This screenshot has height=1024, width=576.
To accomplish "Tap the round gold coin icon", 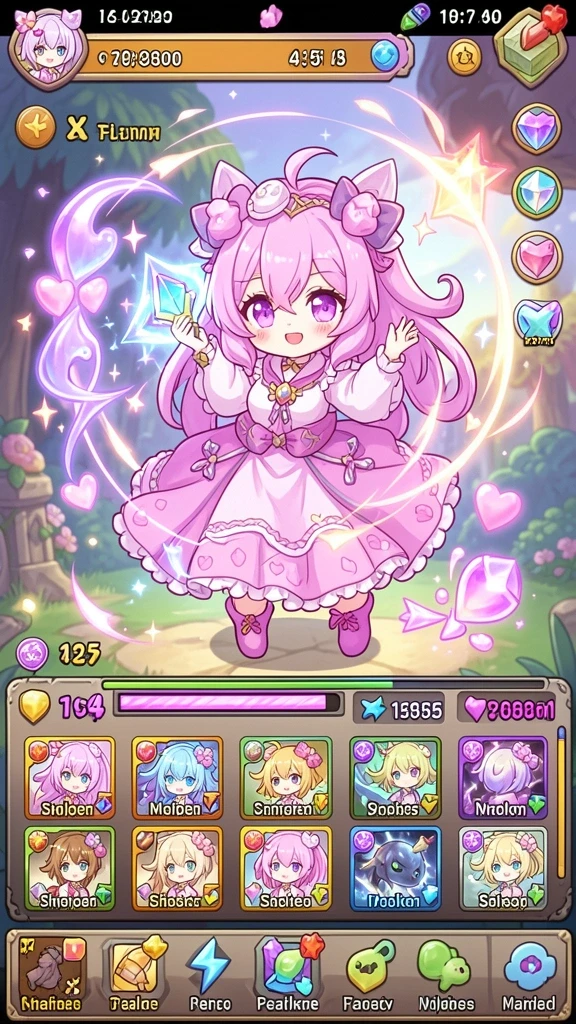I will 464,57.
